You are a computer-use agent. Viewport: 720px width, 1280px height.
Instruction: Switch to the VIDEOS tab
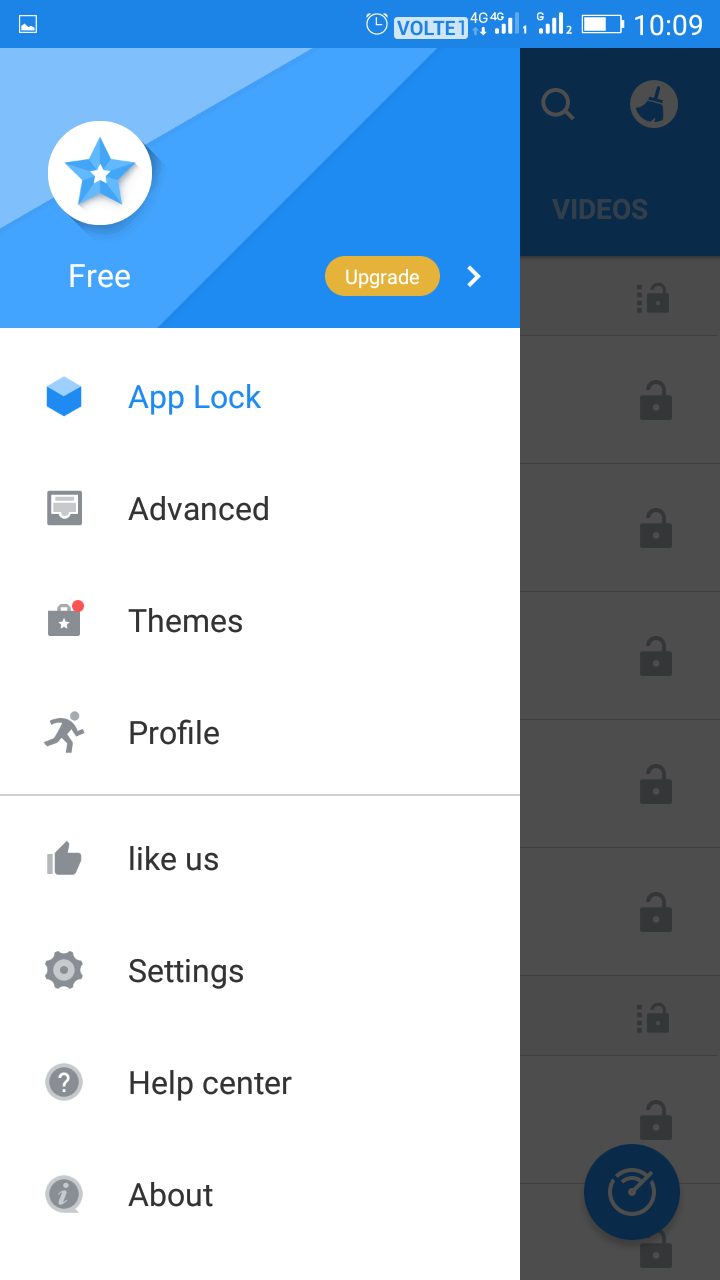pos(600,209)
